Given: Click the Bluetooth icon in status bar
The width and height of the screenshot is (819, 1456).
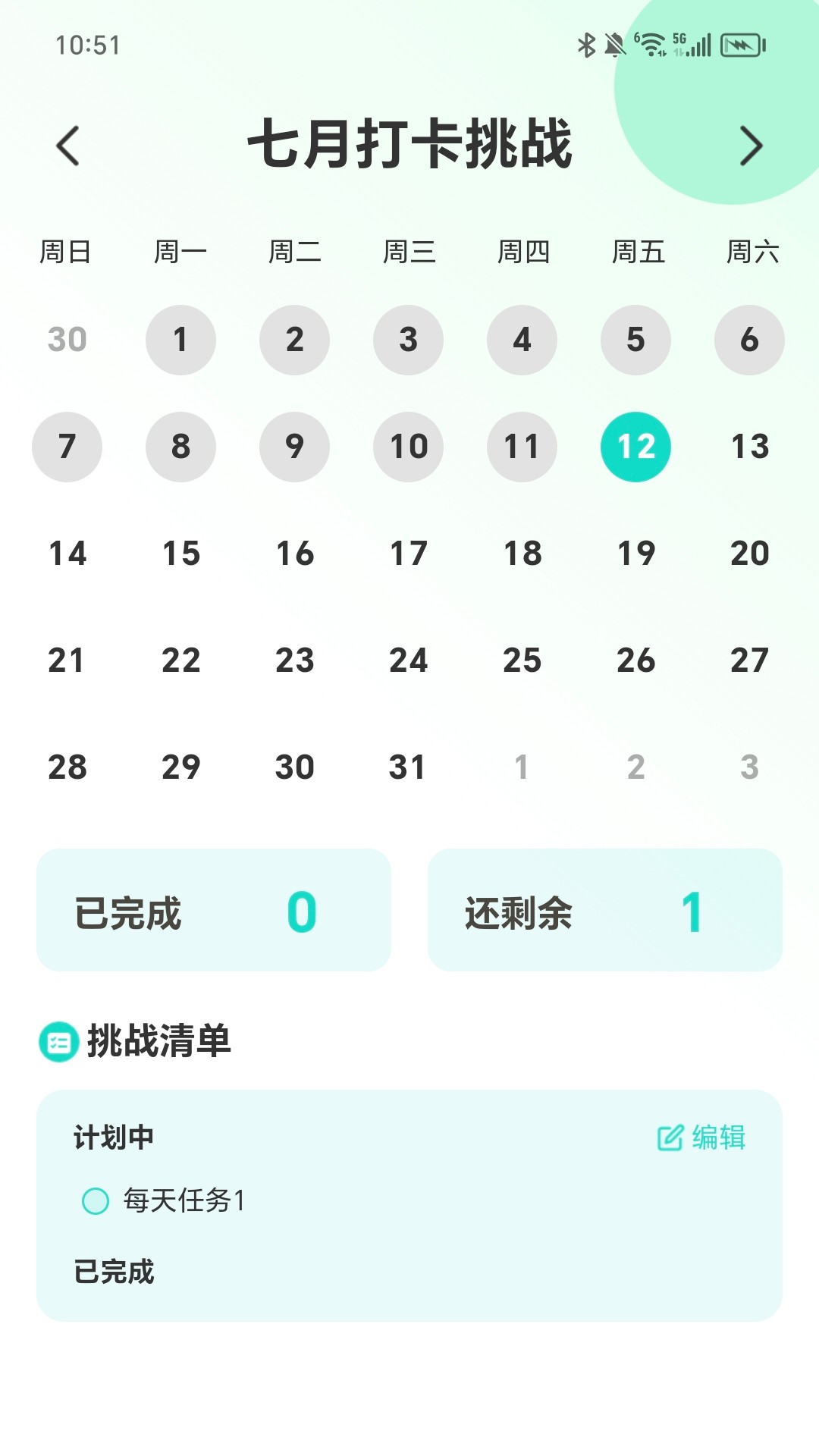Looking at the screenshot, I should point(585,45).
